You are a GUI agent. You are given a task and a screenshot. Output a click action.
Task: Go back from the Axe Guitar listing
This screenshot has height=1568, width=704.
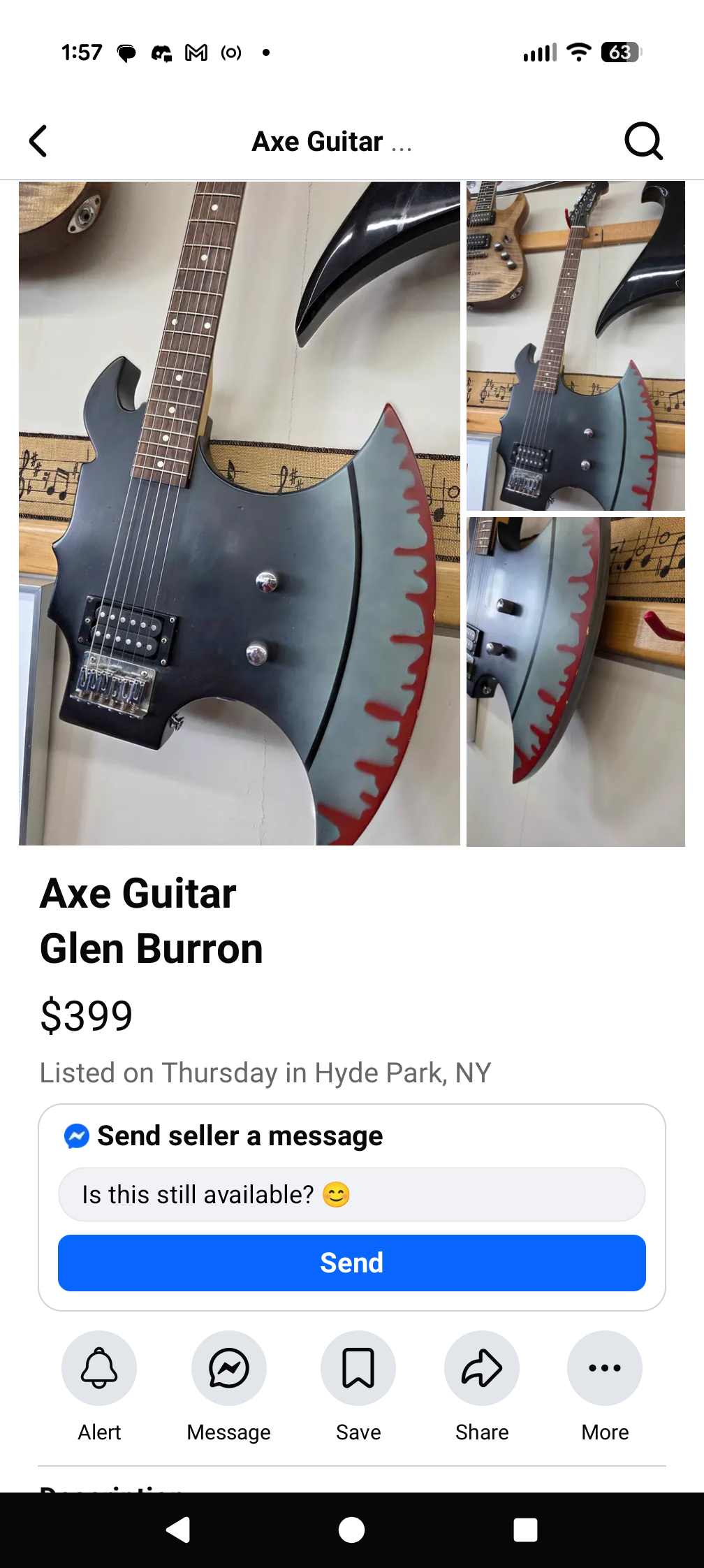tap(39, 141)
